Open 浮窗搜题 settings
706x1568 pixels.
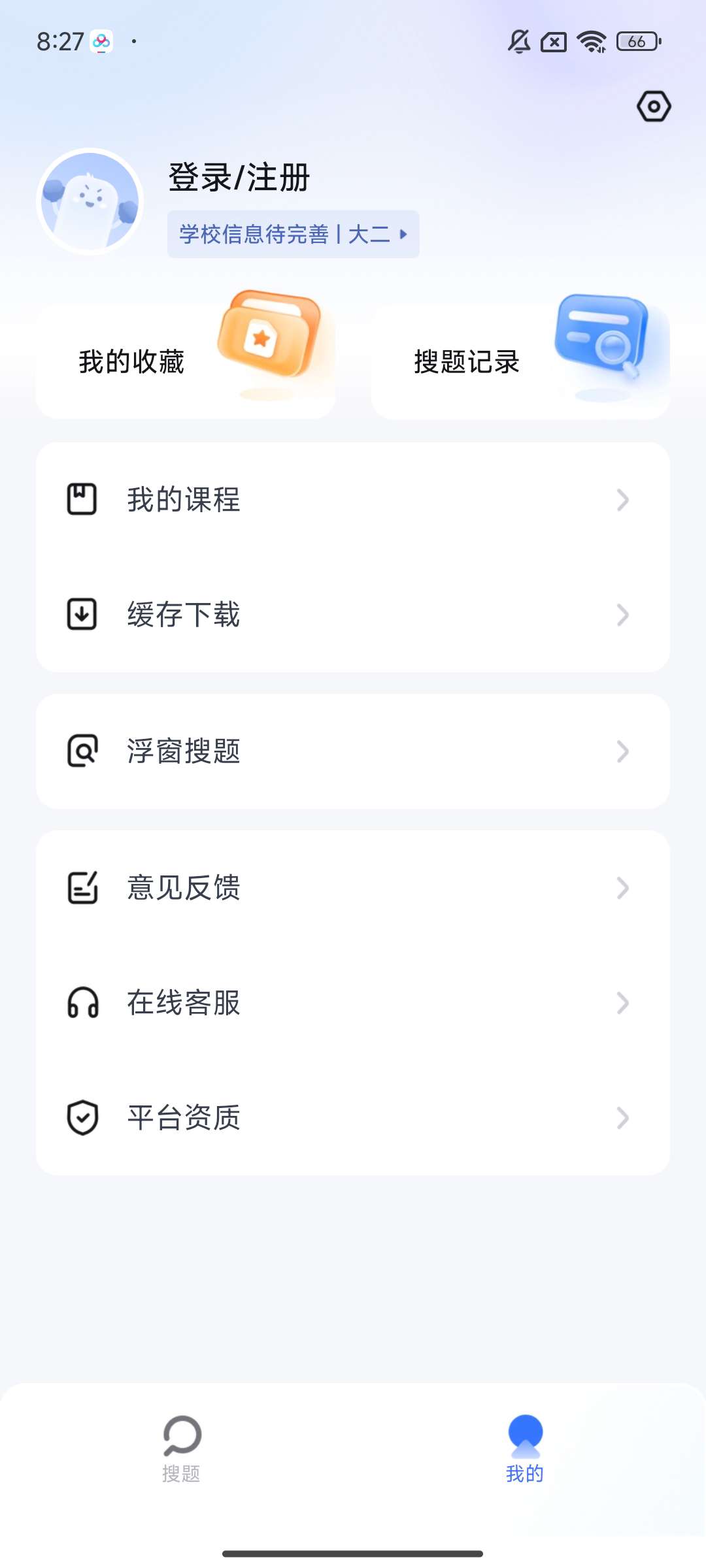tap(353, 751)
